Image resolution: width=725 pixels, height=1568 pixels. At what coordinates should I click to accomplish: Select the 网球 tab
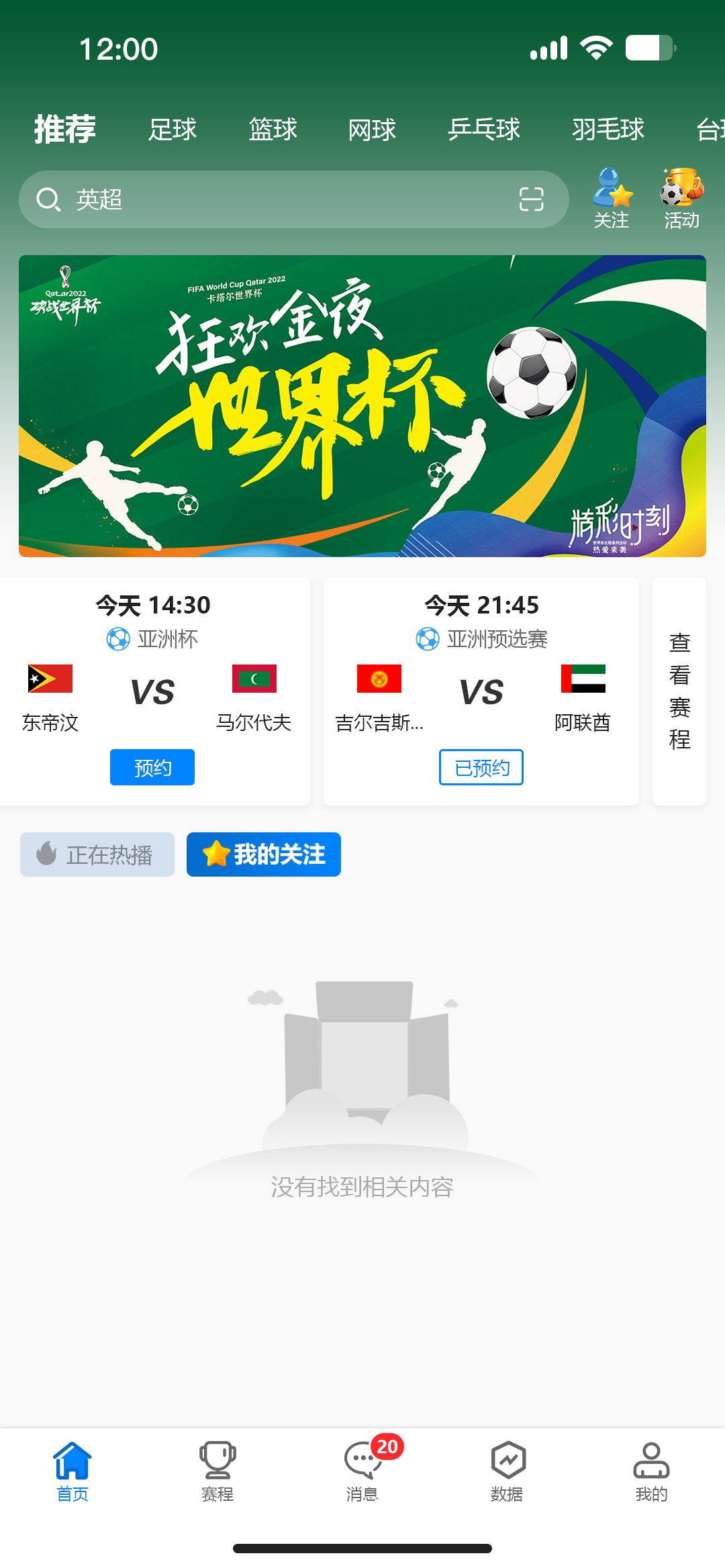(x=372, y=129)
